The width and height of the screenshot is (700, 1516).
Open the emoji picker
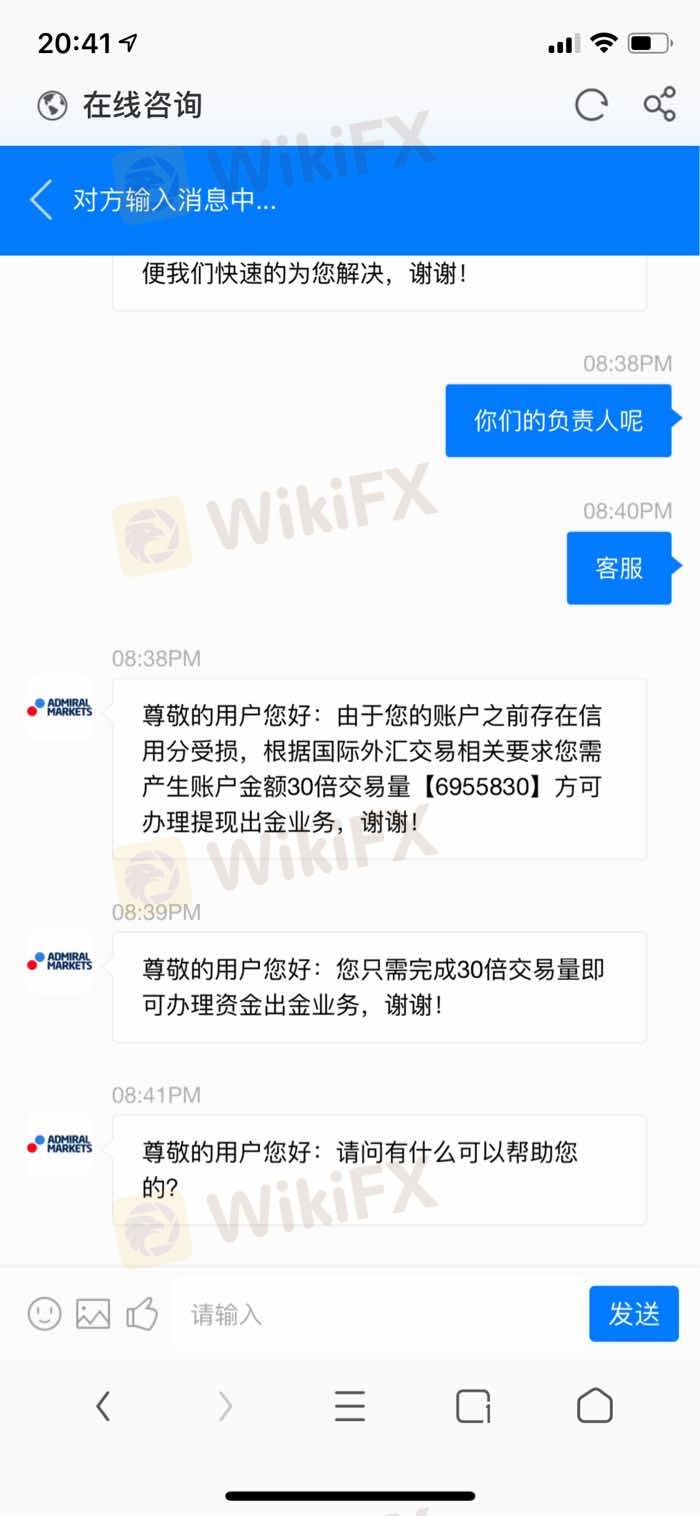44,1313
